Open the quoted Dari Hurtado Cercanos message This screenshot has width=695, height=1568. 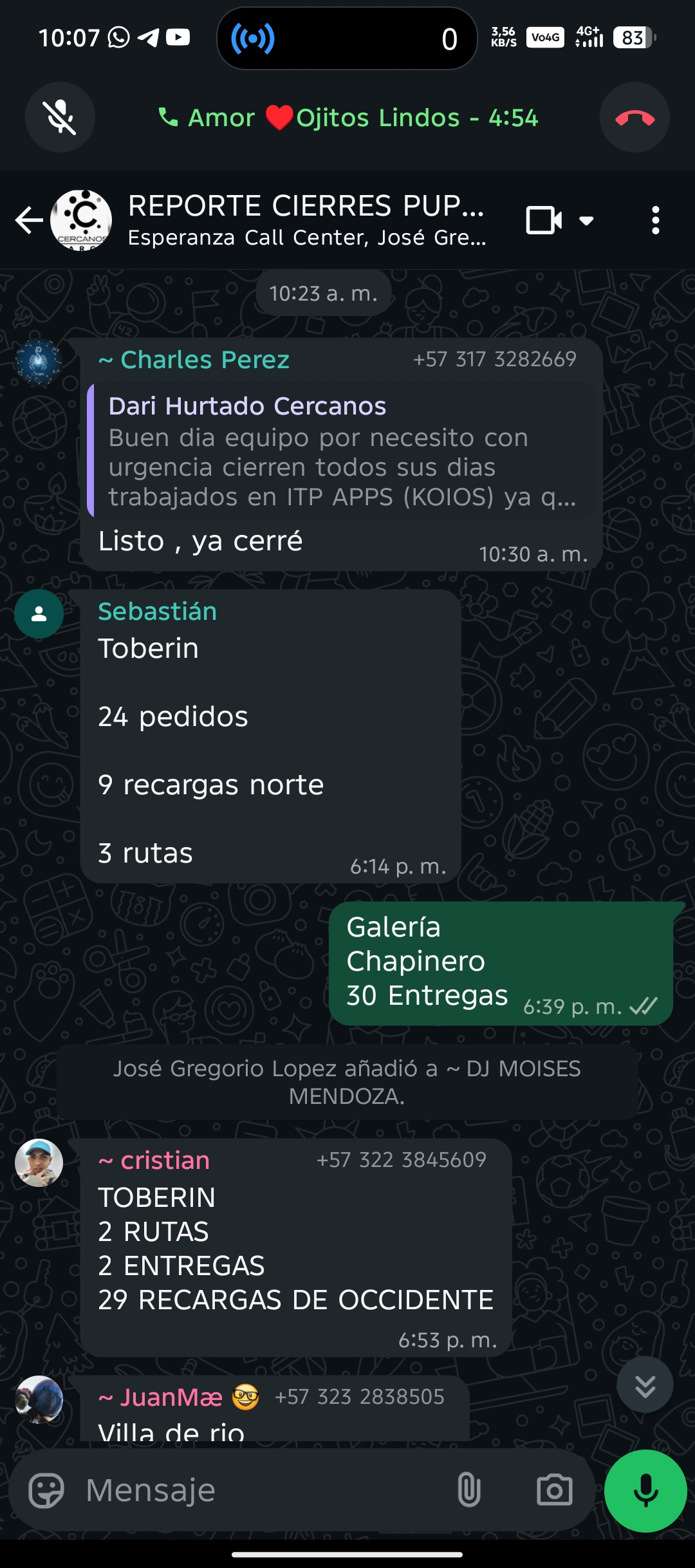tap(341, 451)
